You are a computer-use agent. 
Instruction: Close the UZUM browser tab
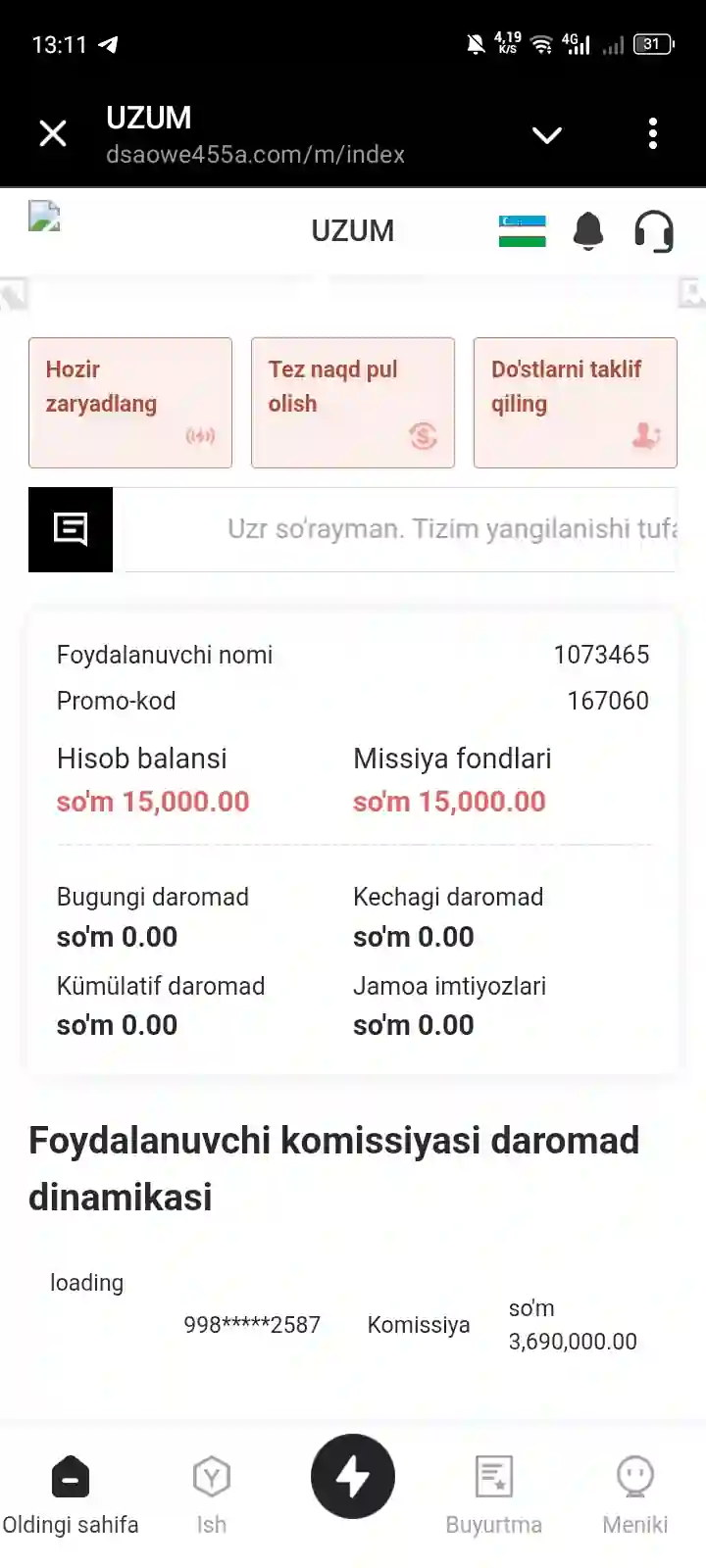click(x=53, y=133)
